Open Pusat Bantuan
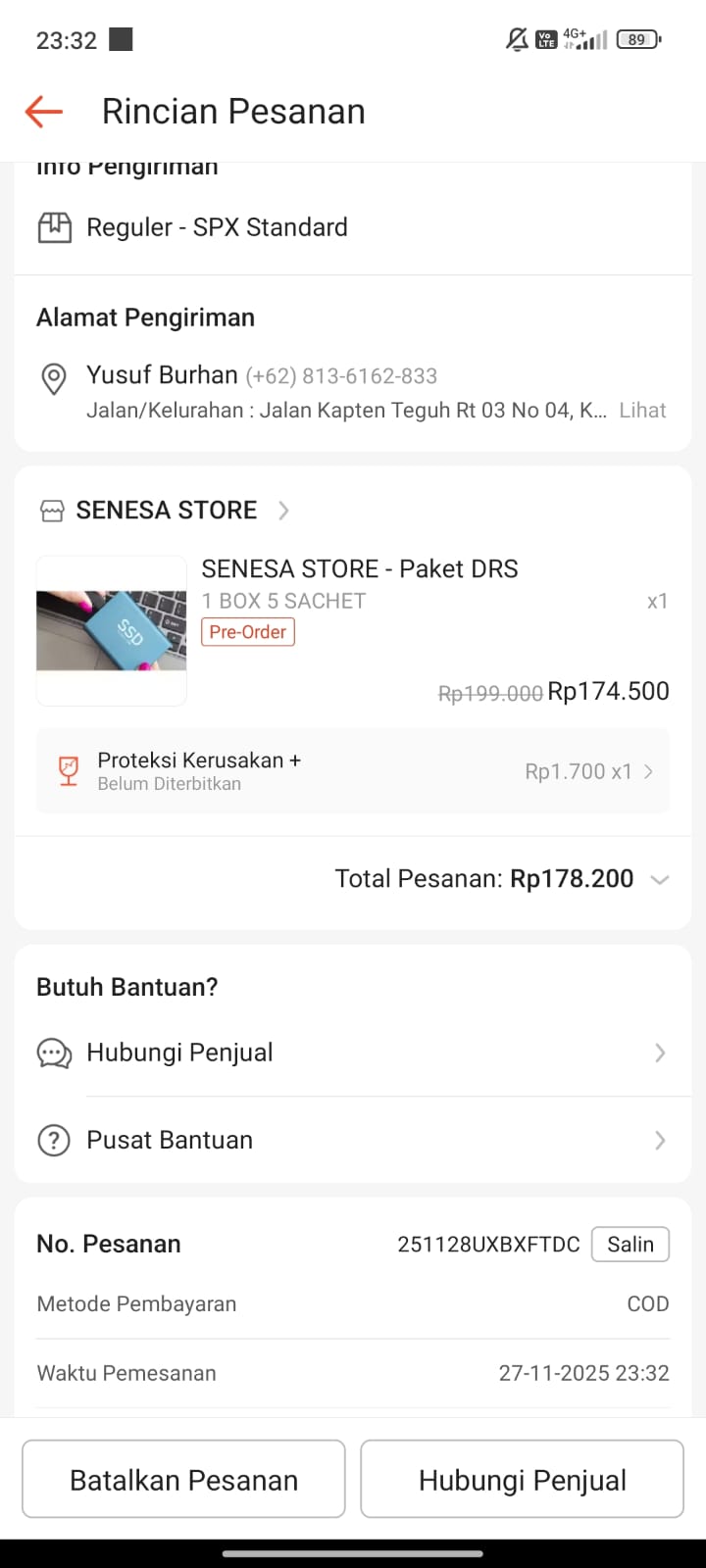The width and height of the screenshot is (706, 1568). click(x=353, y=1140)
